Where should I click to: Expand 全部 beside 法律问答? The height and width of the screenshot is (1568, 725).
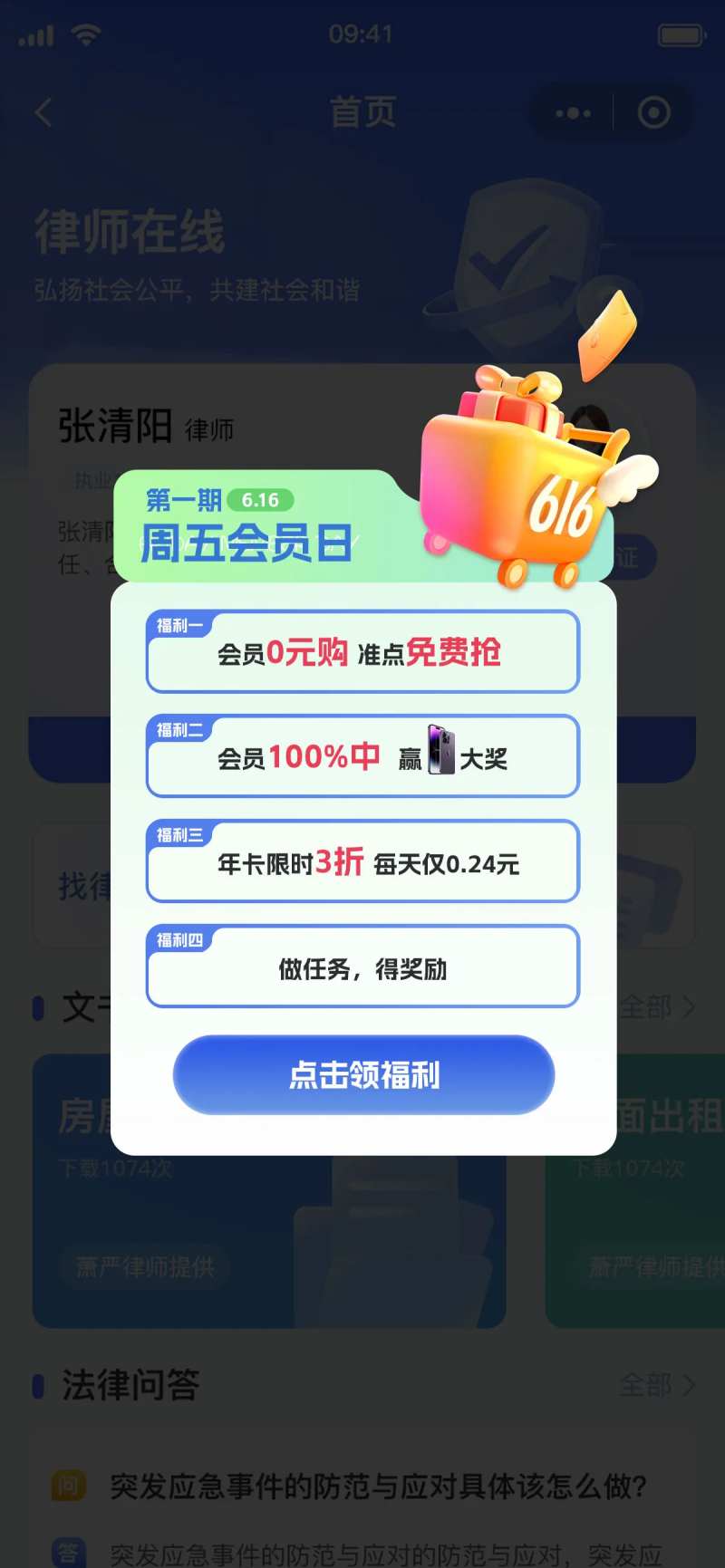tap(645, 1385)
